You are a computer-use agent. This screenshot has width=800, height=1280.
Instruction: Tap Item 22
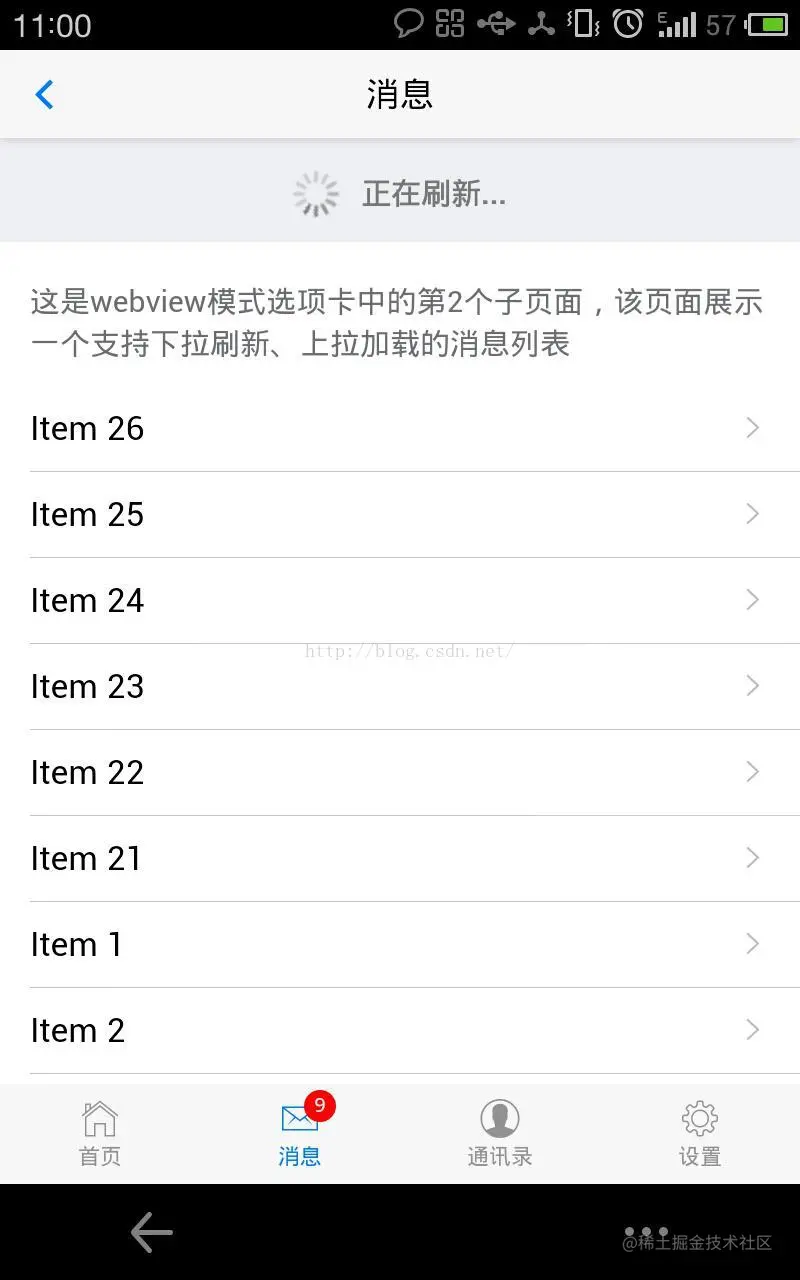tap(400, 773)
